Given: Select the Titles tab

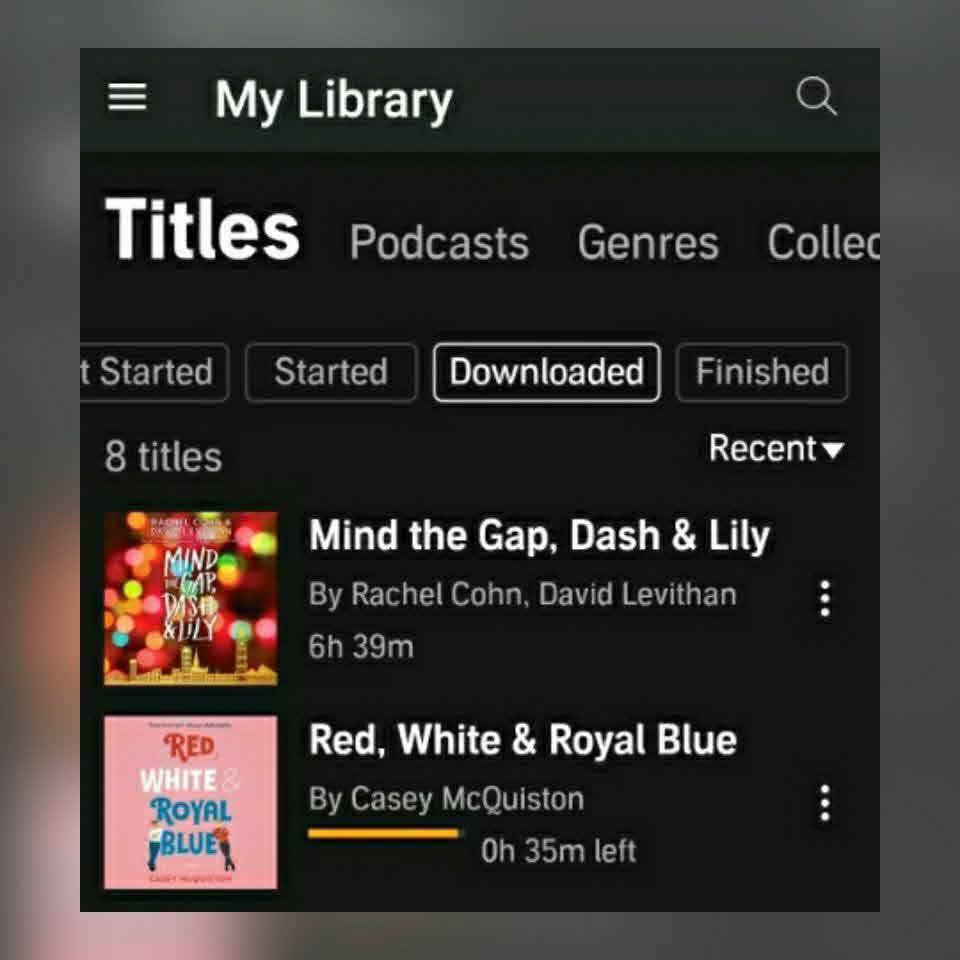Looking at the screenshot, I should coord(203,230).
